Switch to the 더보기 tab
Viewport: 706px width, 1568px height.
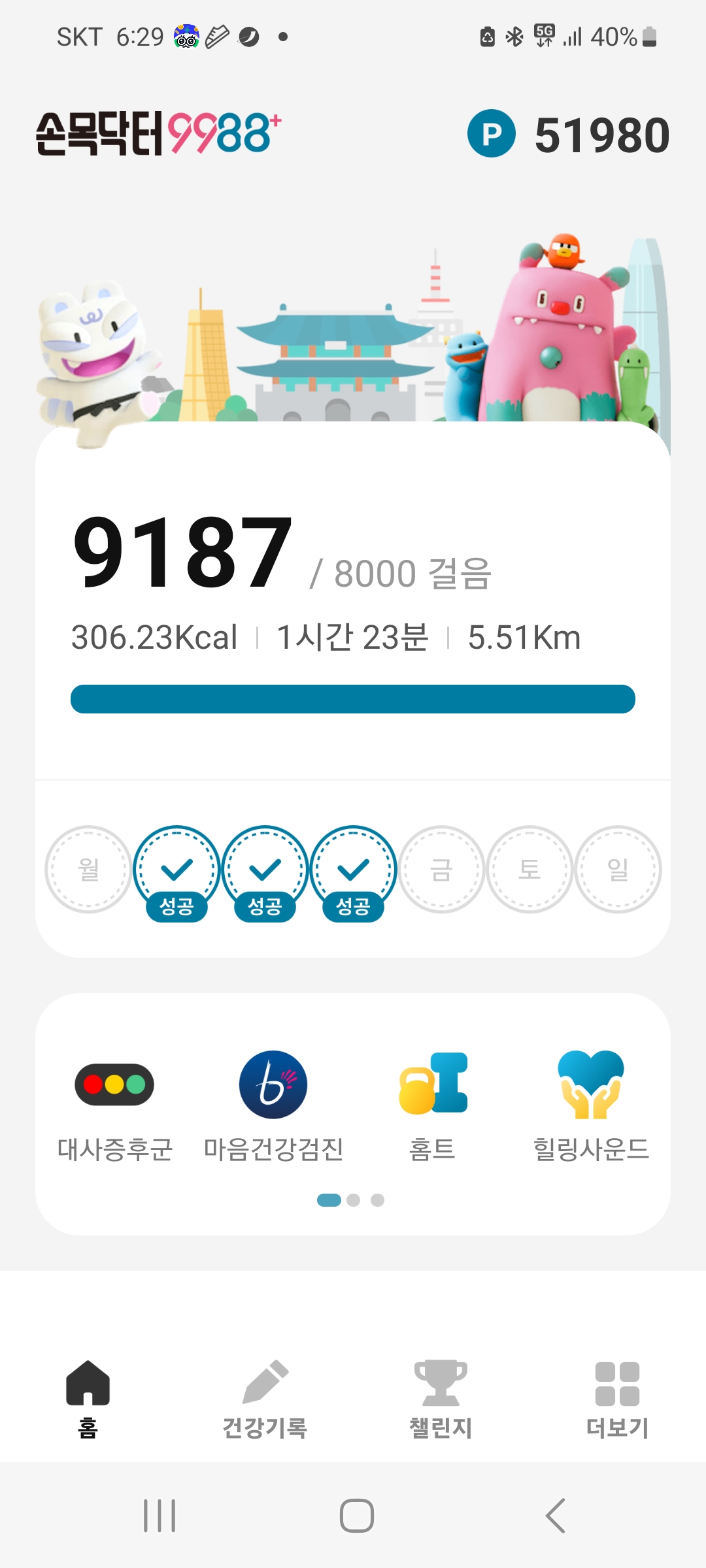pos(617,1399)
